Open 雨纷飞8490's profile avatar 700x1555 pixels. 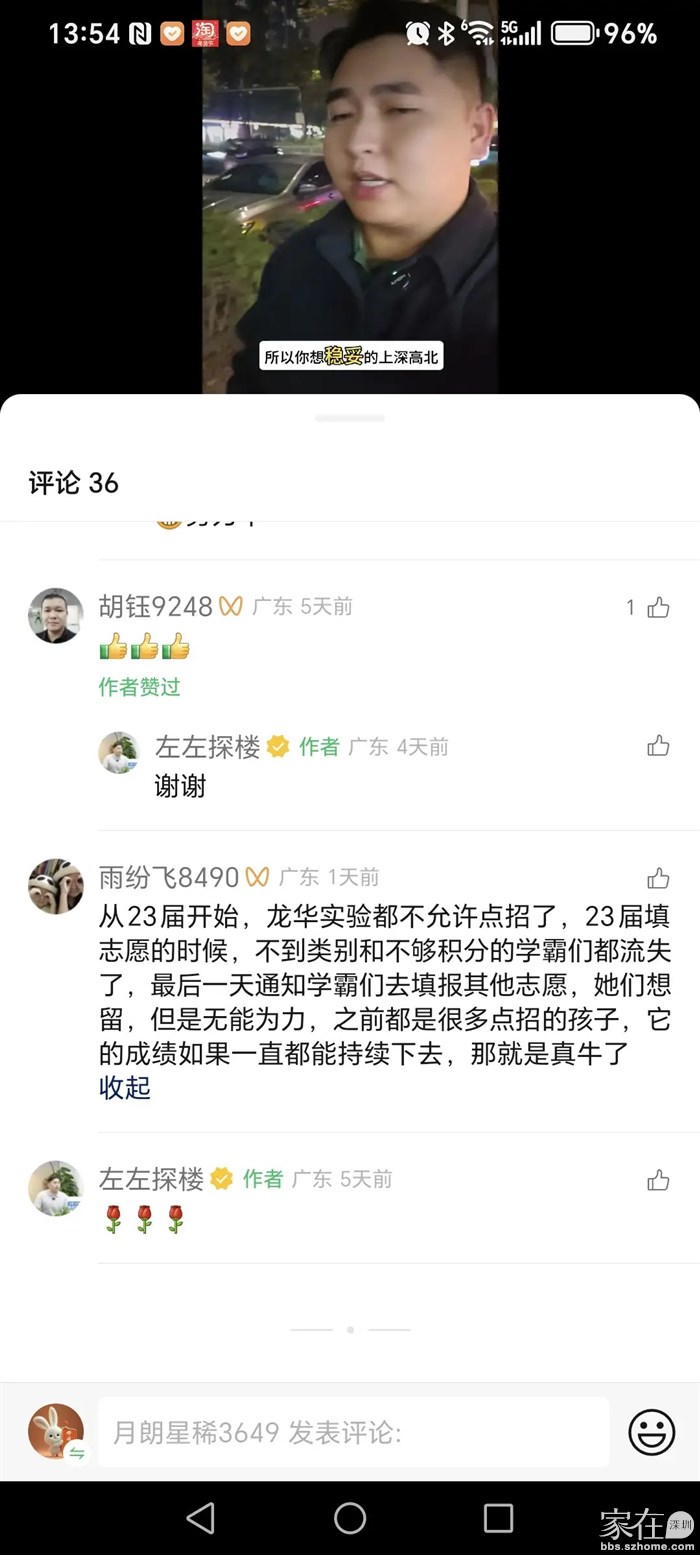pos(55,886)
